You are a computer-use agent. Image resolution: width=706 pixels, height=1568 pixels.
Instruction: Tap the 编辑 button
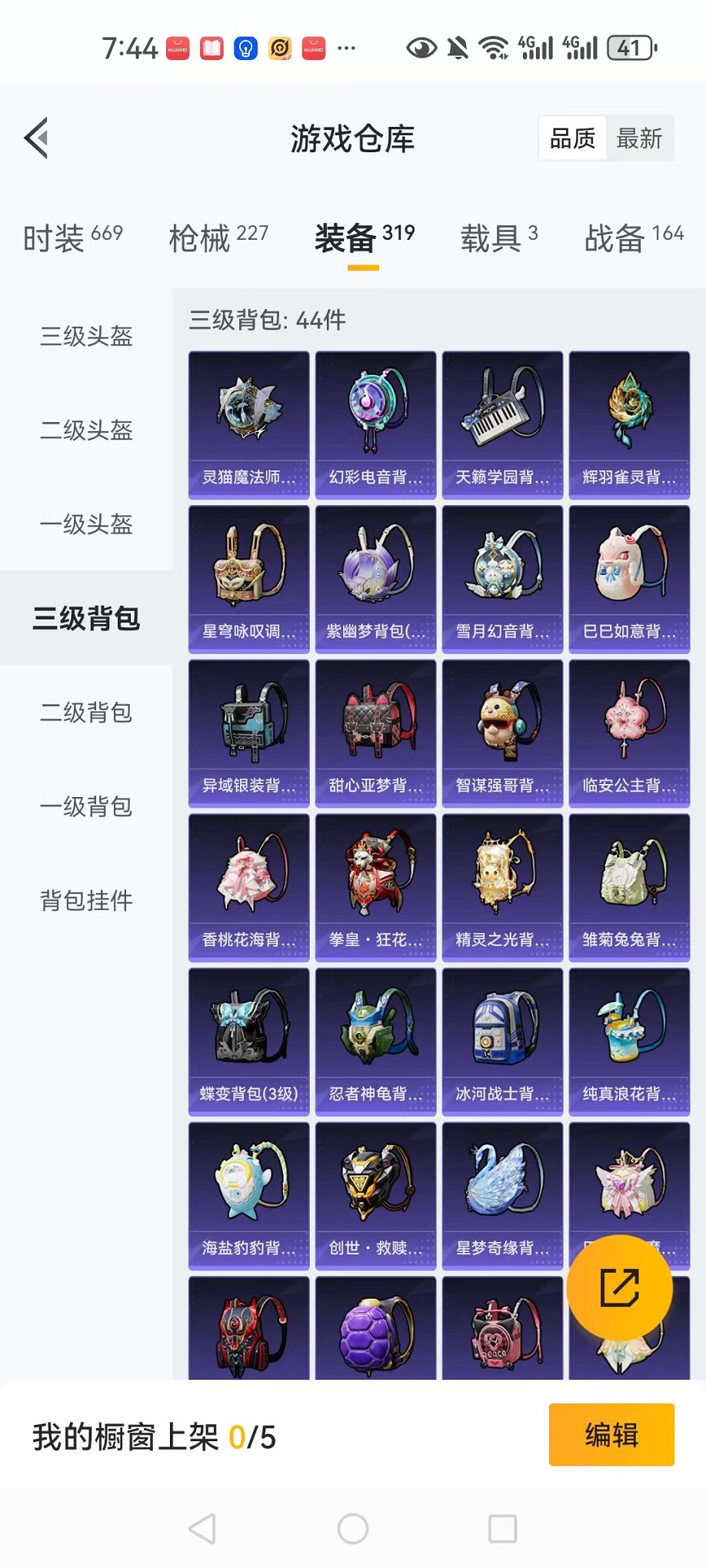pyautogui.click(x=611, y=1435)
